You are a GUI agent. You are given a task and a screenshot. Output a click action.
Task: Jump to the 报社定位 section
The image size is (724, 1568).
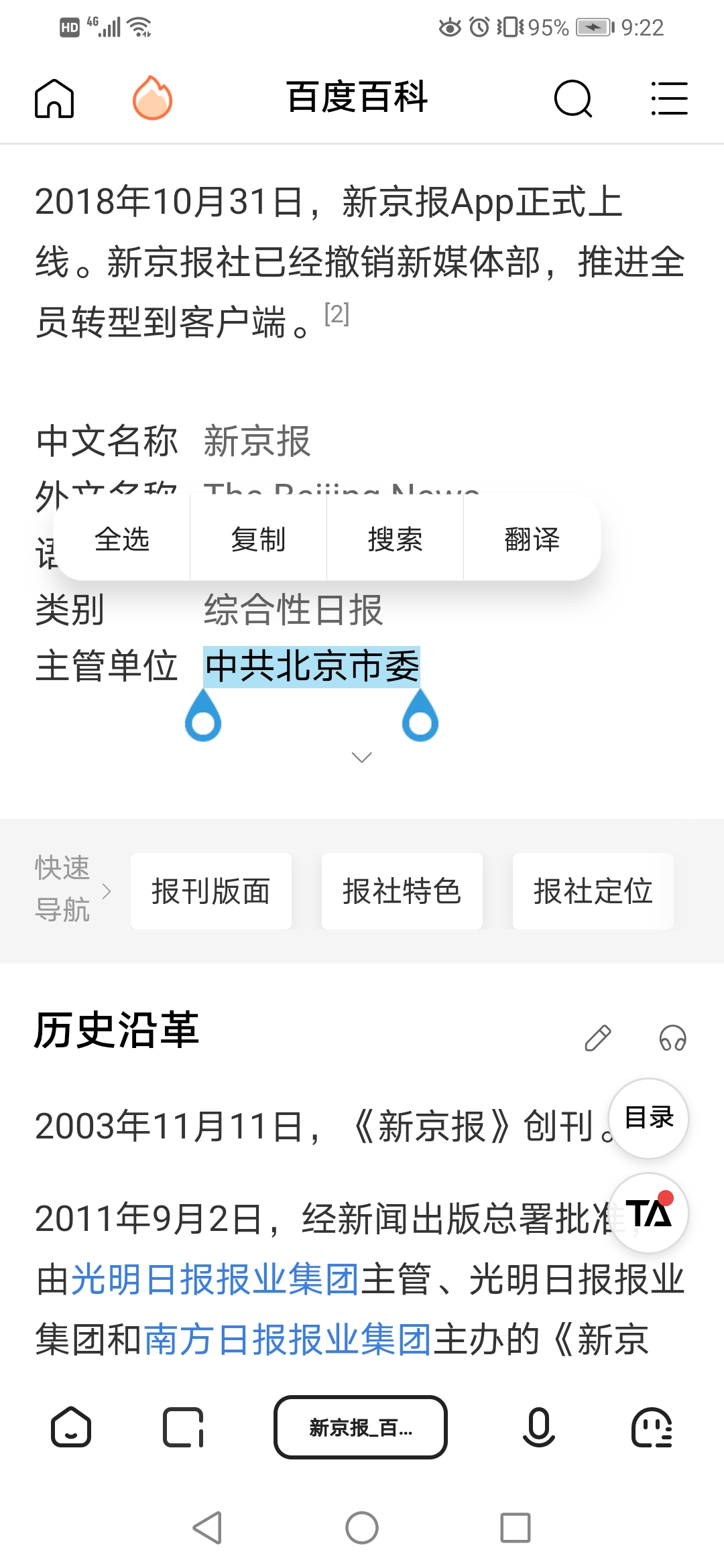click(x=593, y=891)
